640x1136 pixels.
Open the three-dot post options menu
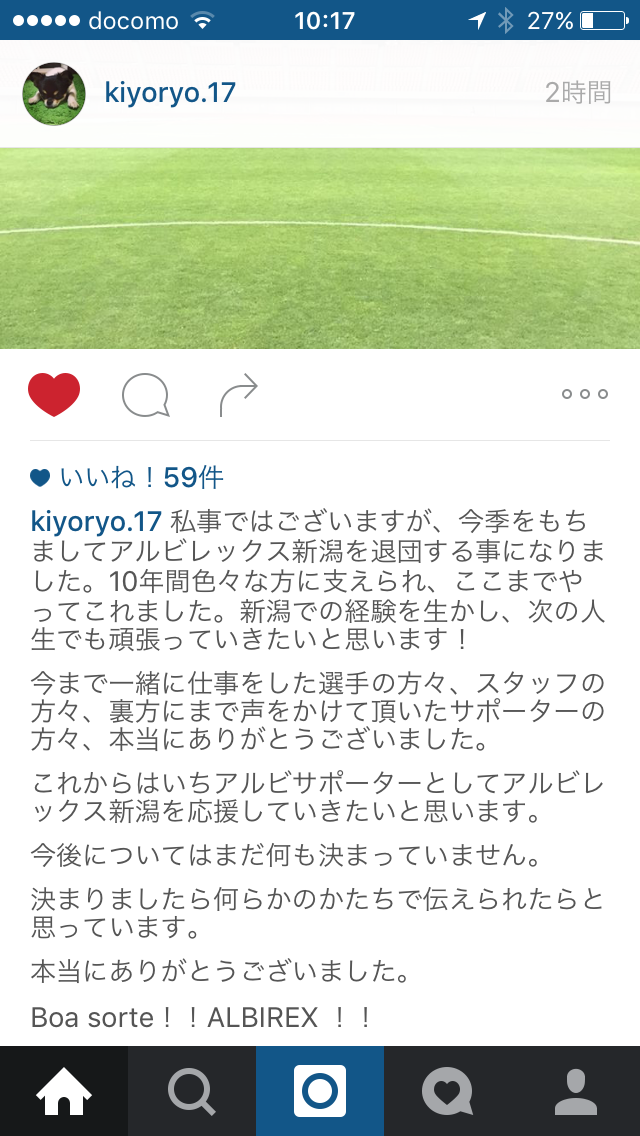pos(585,394)
